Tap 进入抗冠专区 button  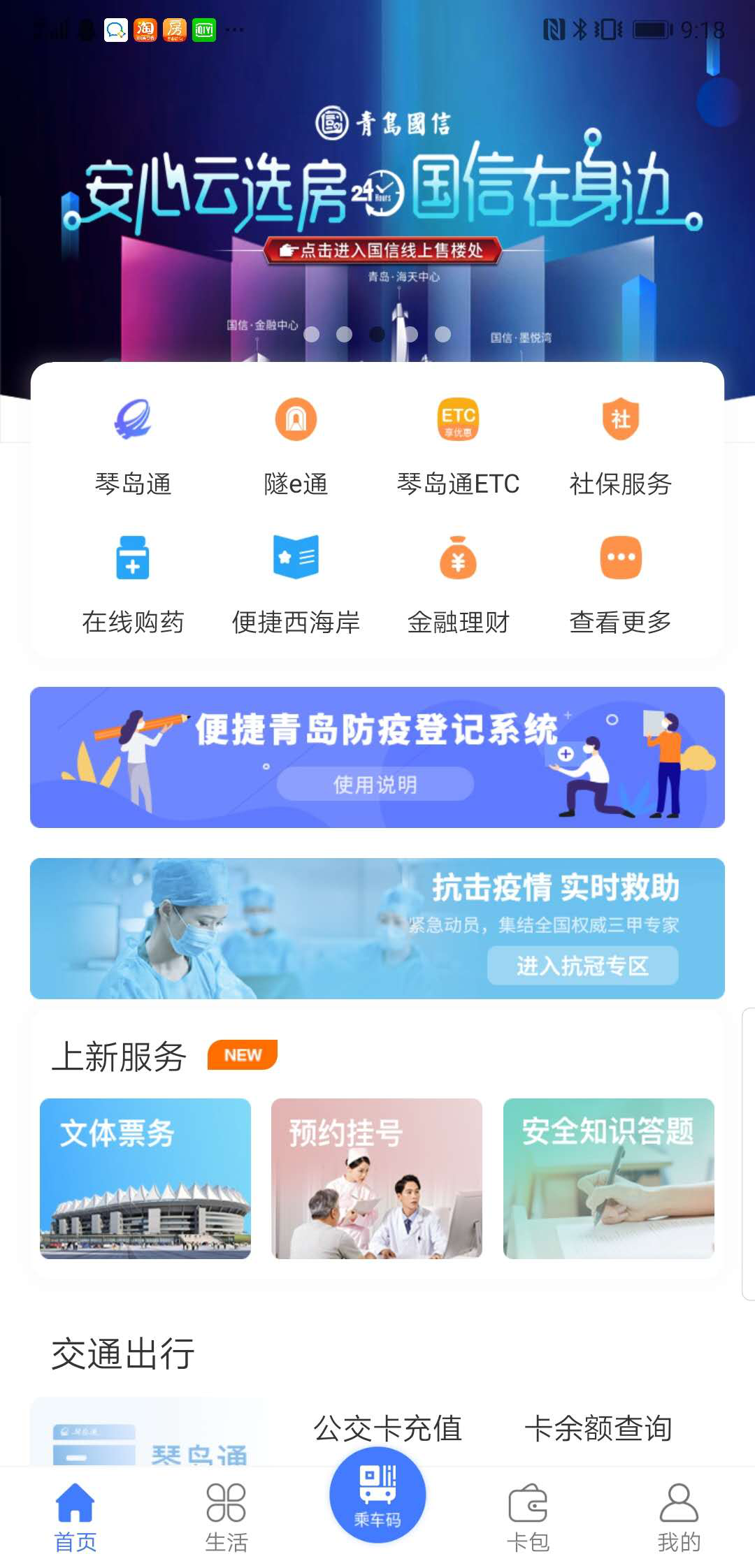(582, 966)
